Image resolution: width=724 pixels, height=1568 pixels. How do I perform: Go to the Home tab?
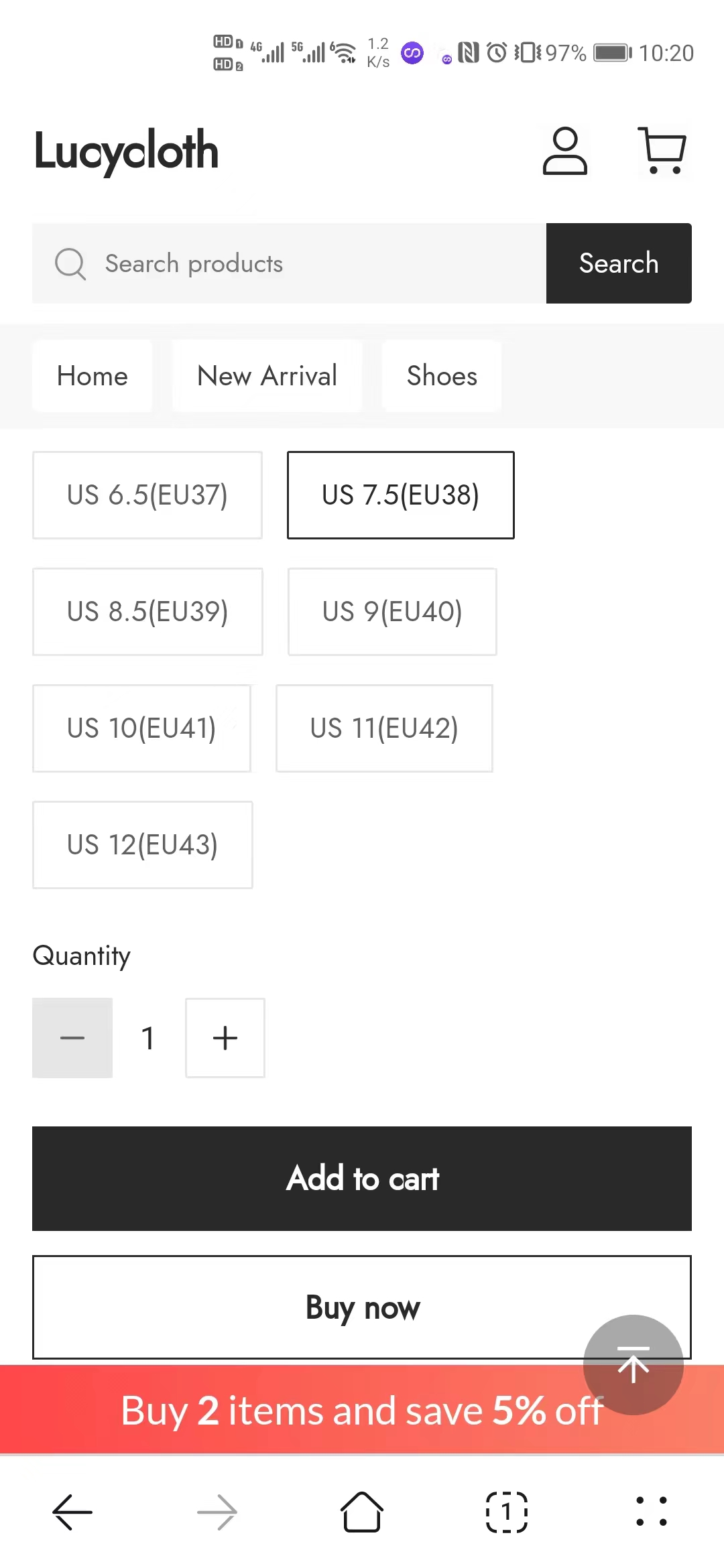pos(93,376)
